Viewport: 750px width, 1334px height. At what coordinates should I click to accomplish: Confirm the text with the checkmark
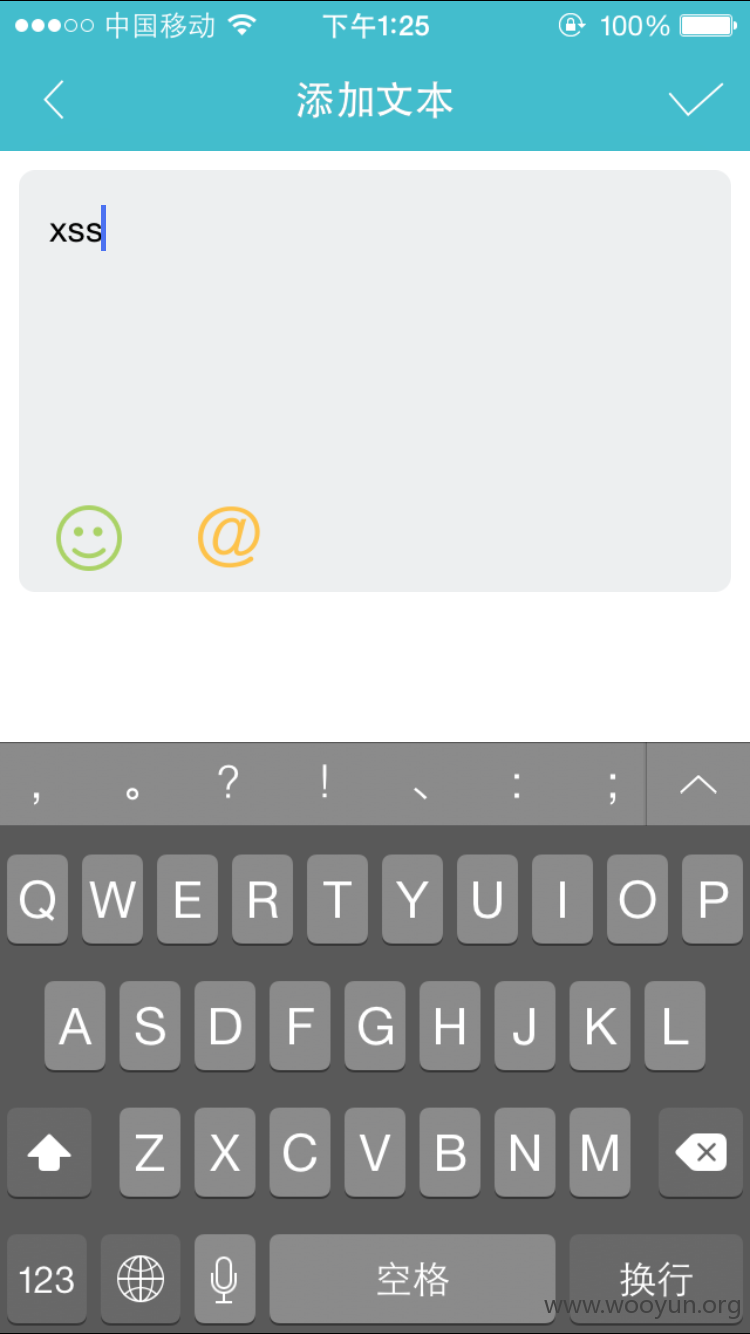point(695,100)
